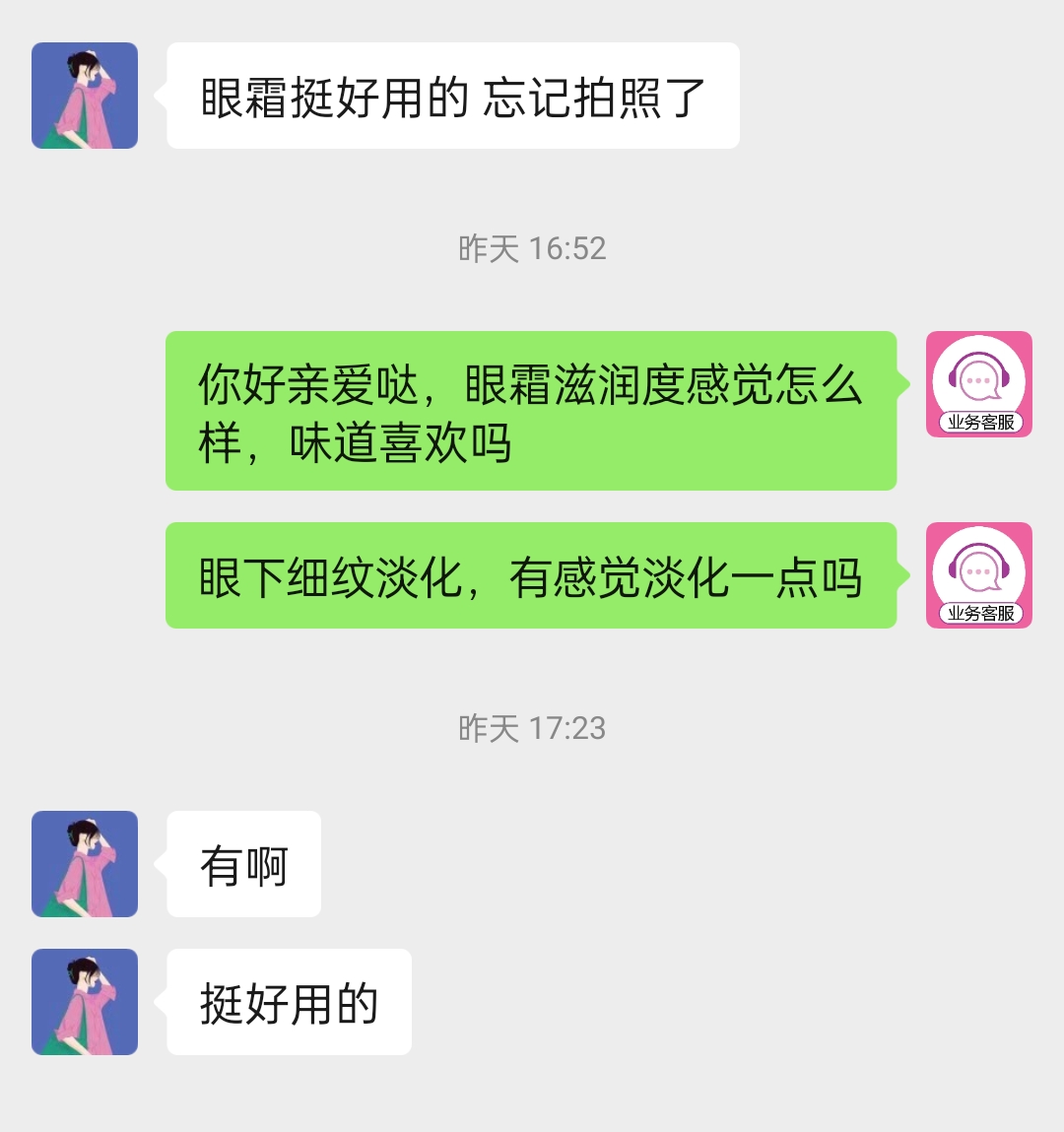
Task: Tap 业务客服 avatar beside "你好亲爱哒" message
Action: point(978,384)
